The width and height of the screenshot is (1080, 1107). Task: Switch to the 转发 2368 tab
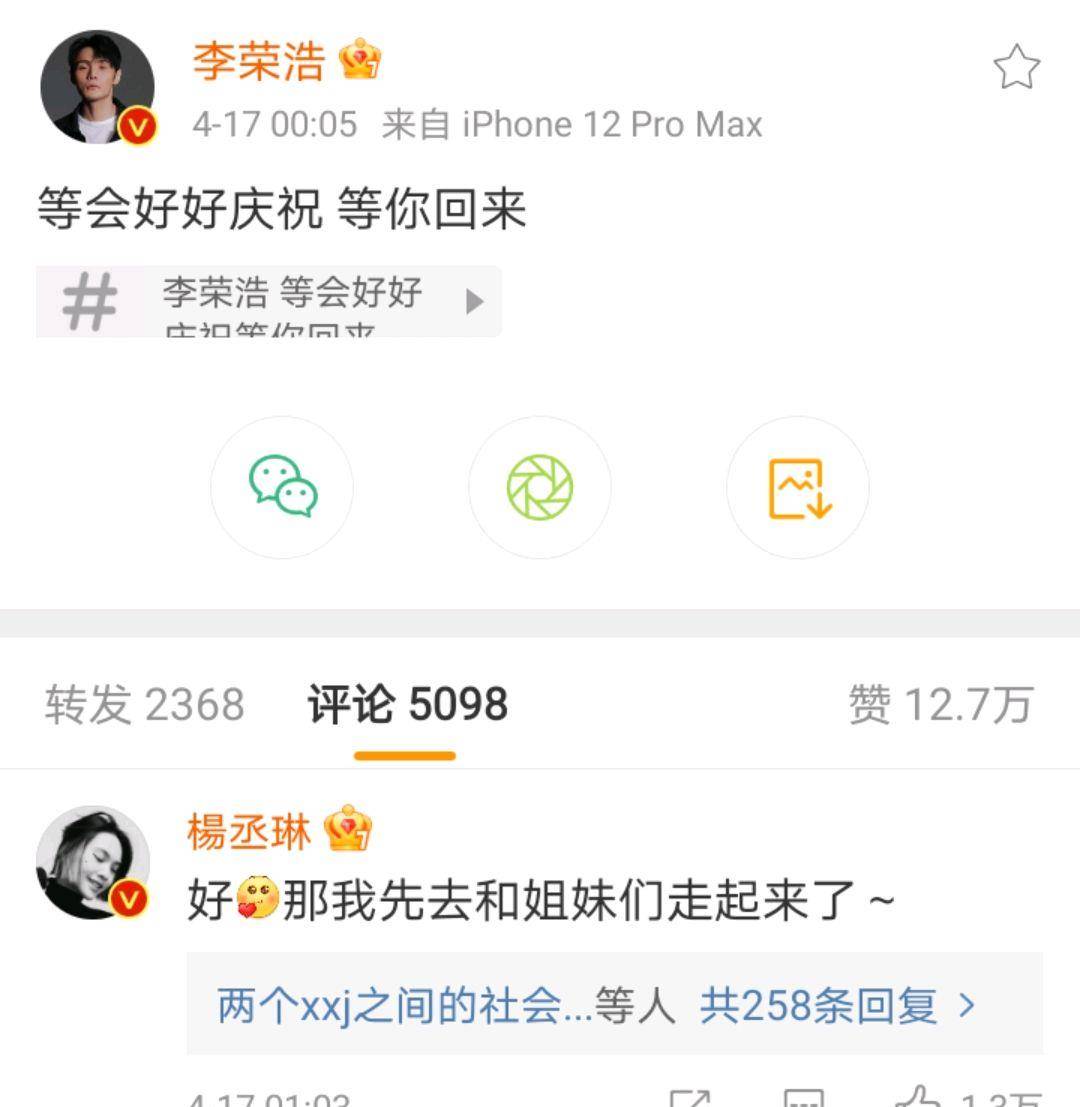coord(144,704)
